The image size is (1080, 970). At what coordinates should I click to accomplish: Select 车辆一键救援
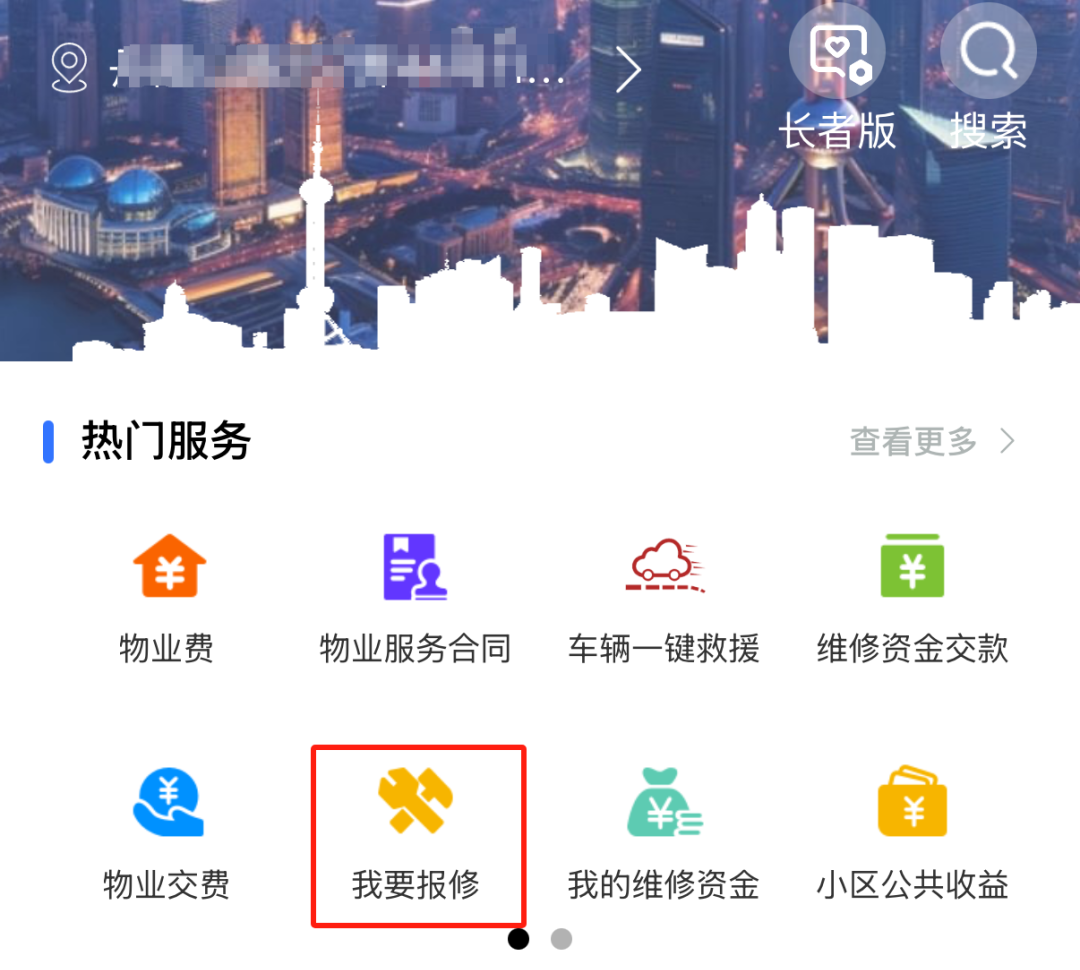click(x=664, y=600)
